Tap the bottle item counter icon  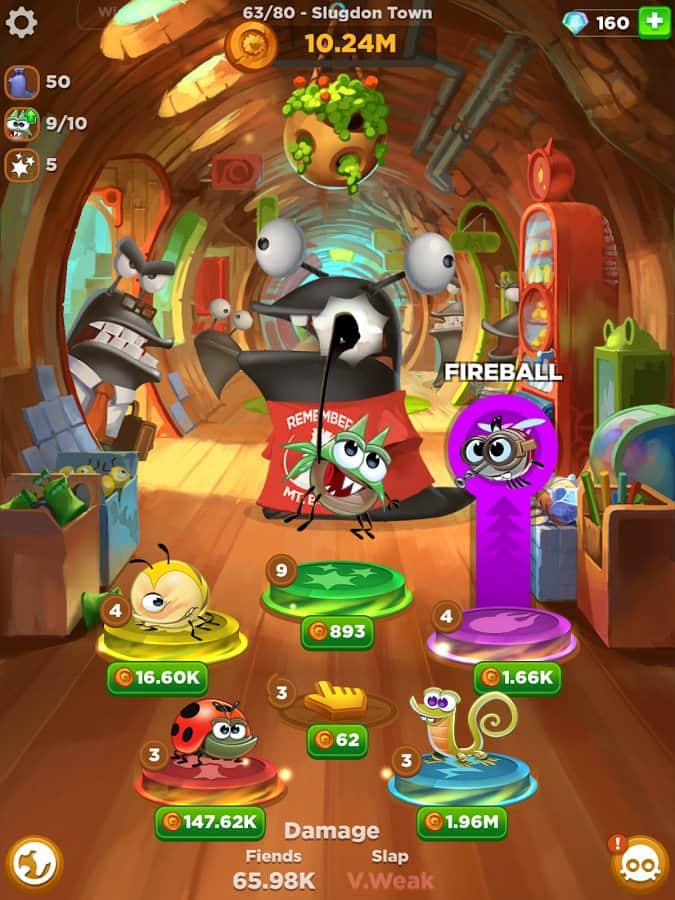coord(21,82)
